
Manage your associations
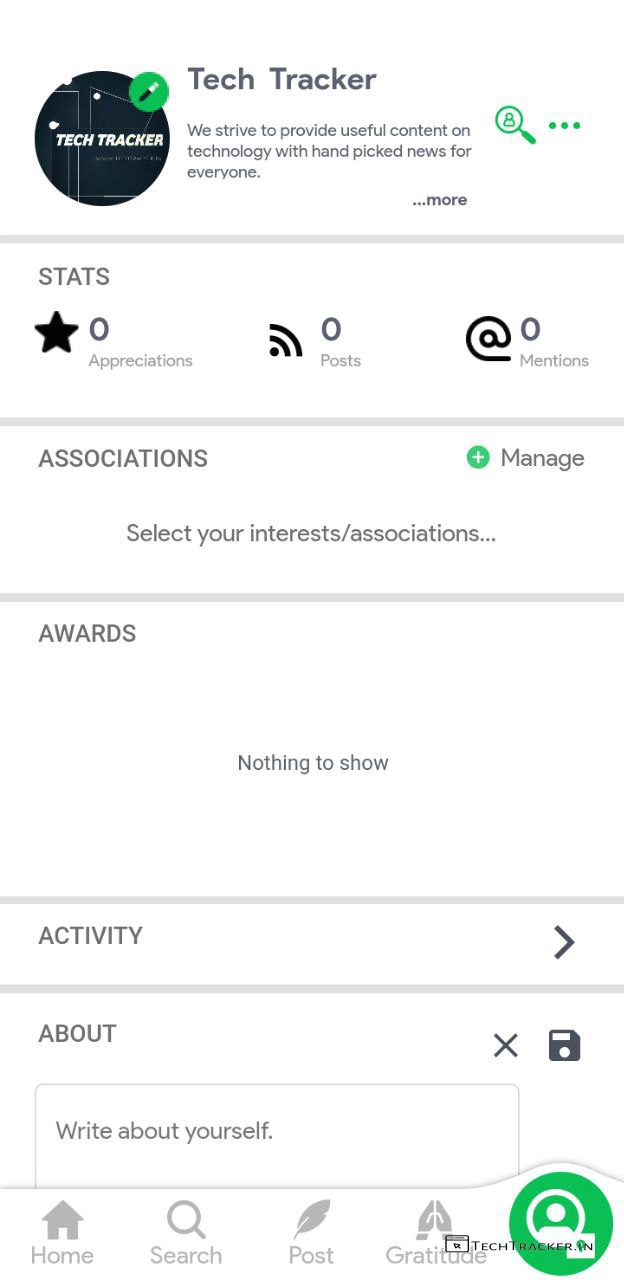click(x=526, y=458)
